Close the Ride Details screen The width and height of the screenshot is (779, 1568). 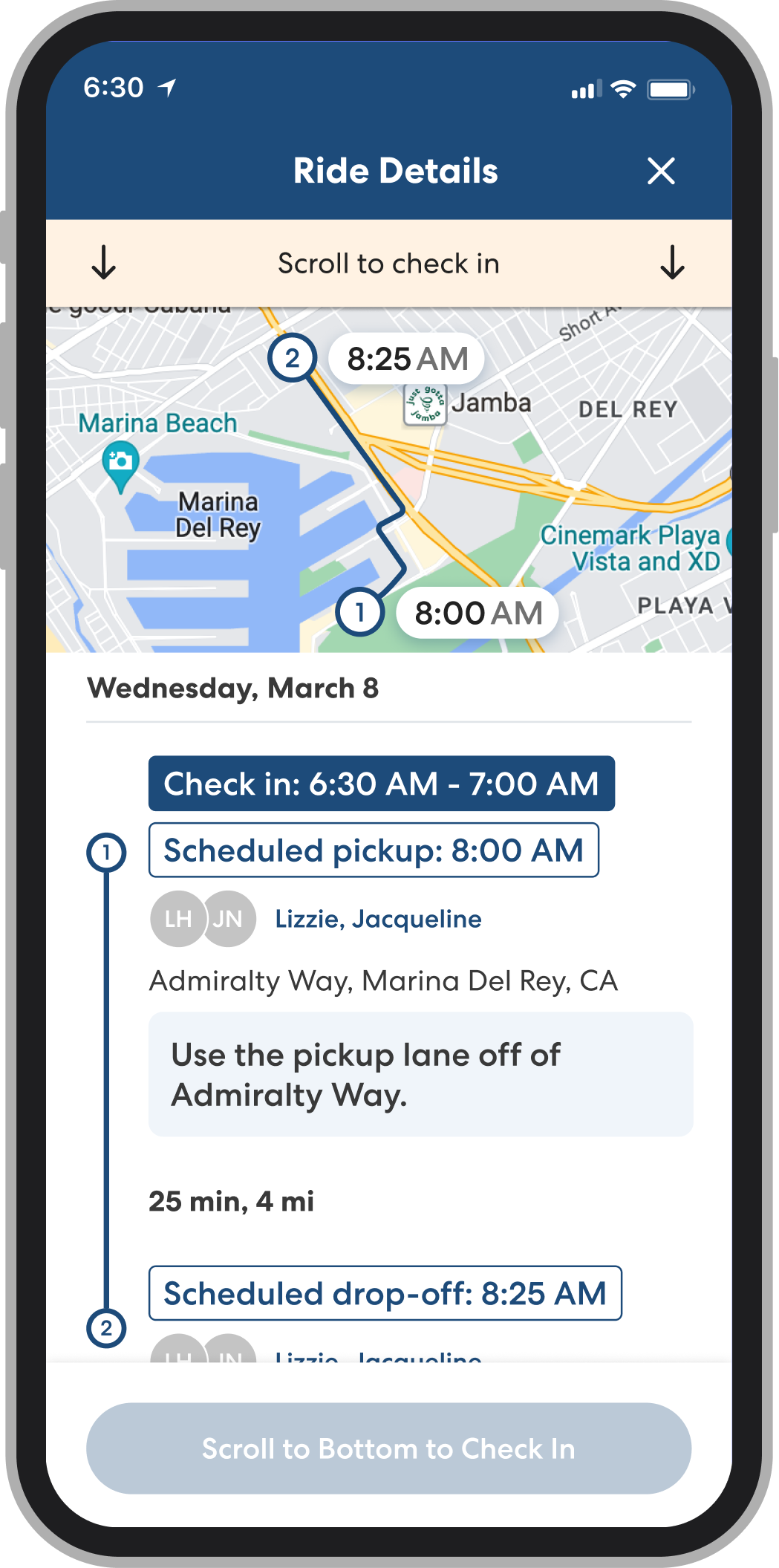[x=660, y=171]
